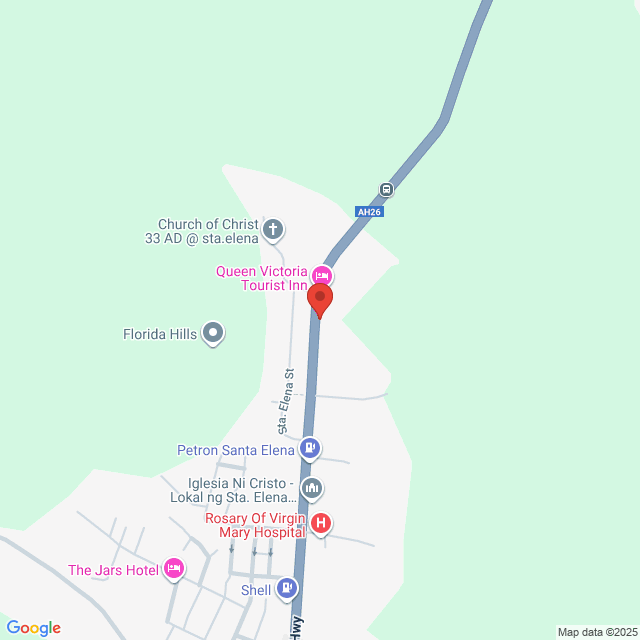Open the Google logo link
Screen dimensions: 640x640
pyautogui.click(x=33, y=628)
